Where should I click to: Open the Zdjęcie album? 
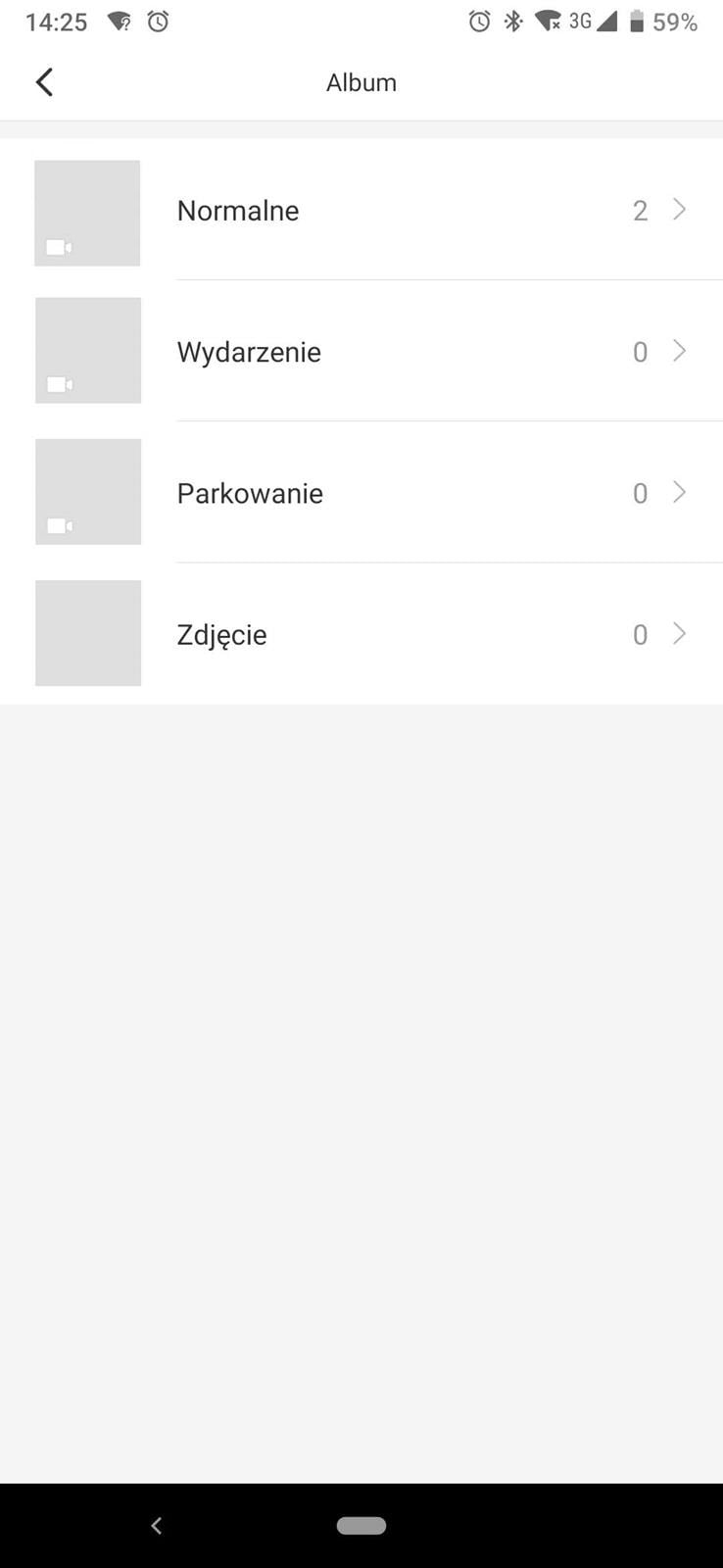[361, 634]
